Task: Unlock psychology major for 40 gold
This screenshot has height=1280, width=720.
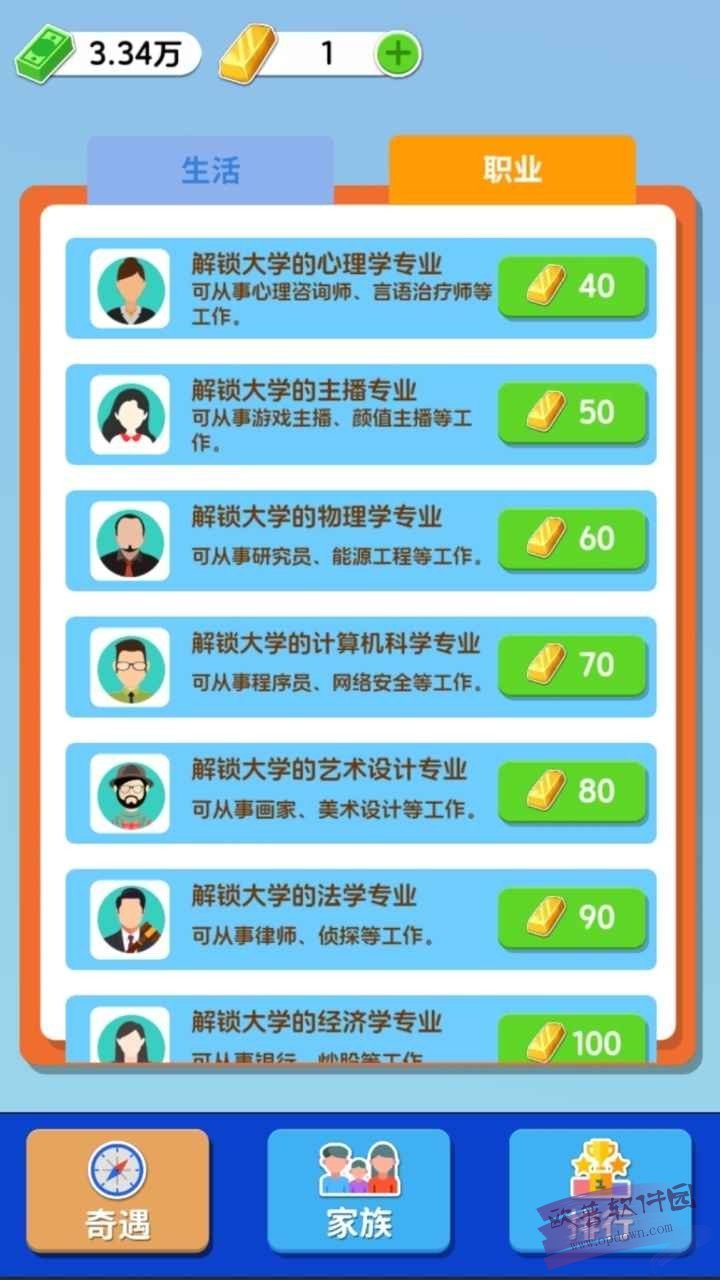Action: click(x=572, y=287)
